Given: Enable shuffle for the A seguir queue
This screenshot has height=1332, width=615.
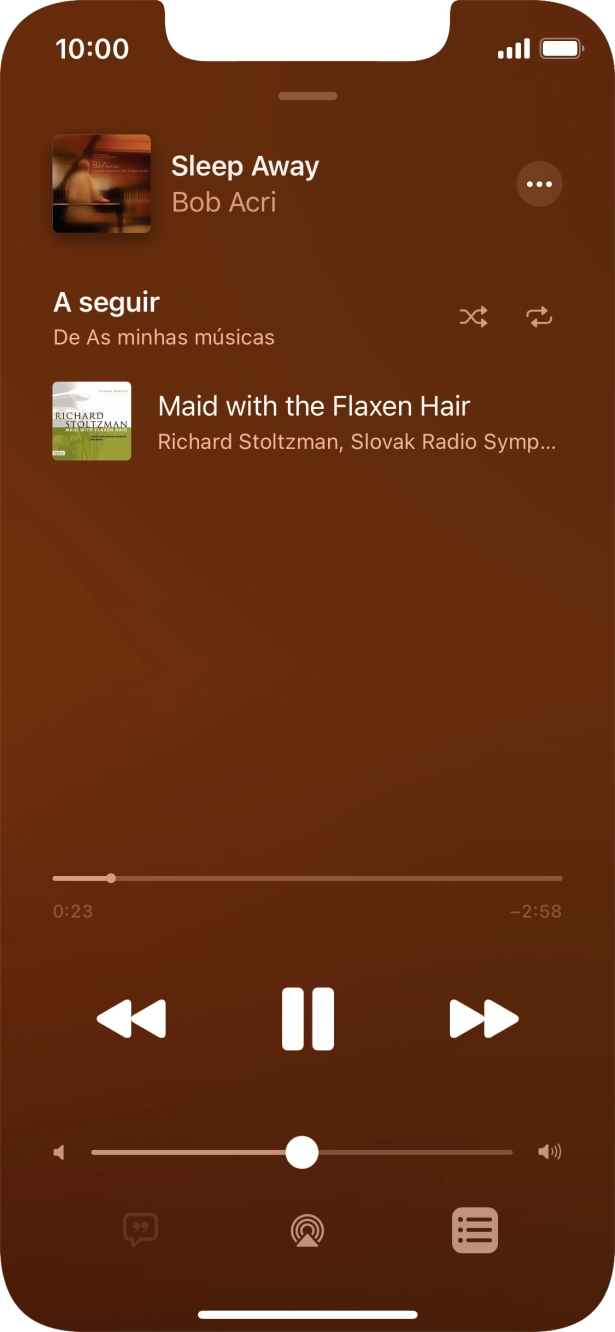Looking at the screenshot, I should [473, 317].
